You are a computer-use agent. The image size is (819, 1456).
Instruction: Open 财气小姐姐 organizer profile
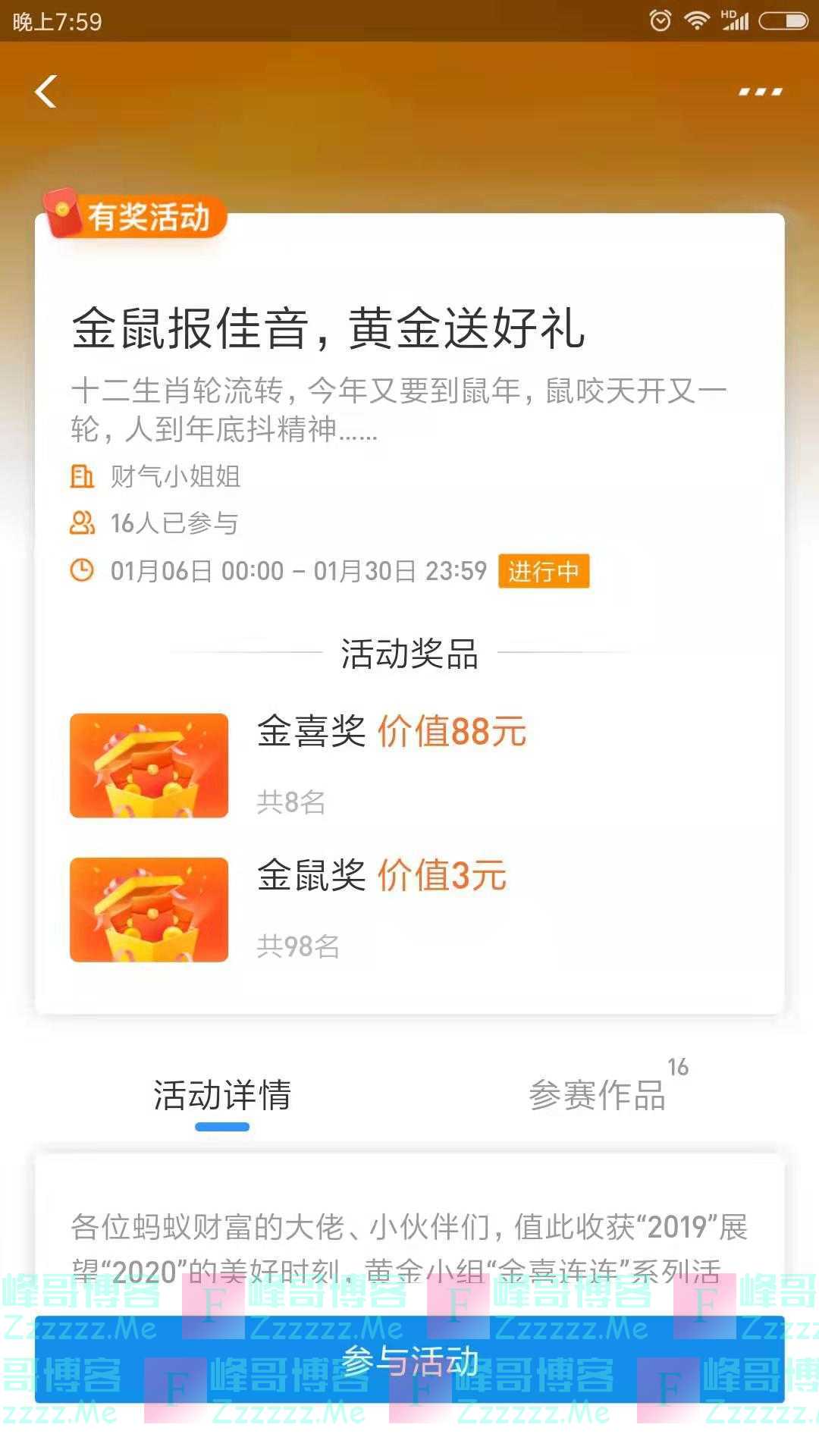coord(174,477)
